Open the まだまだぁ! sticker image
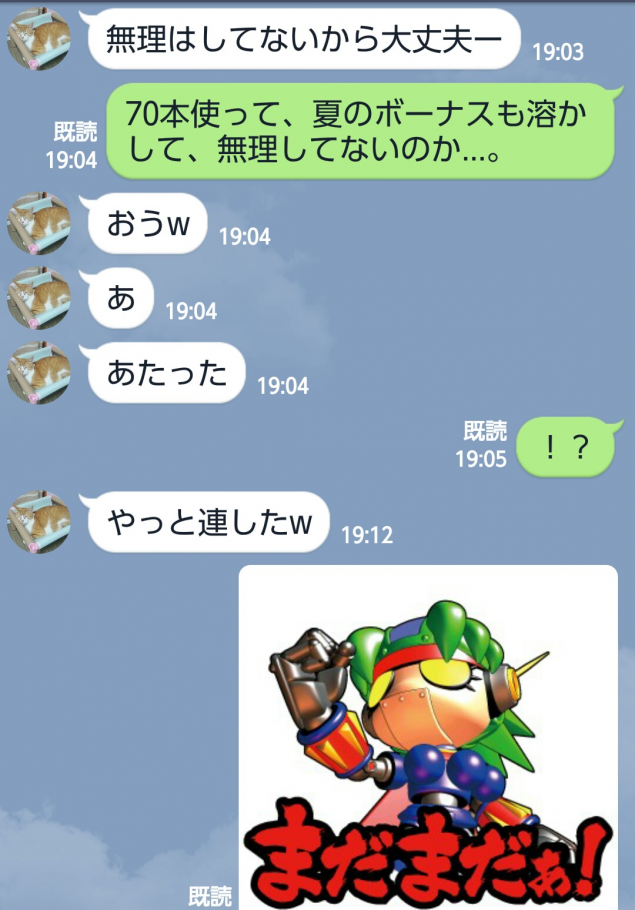 428,738
